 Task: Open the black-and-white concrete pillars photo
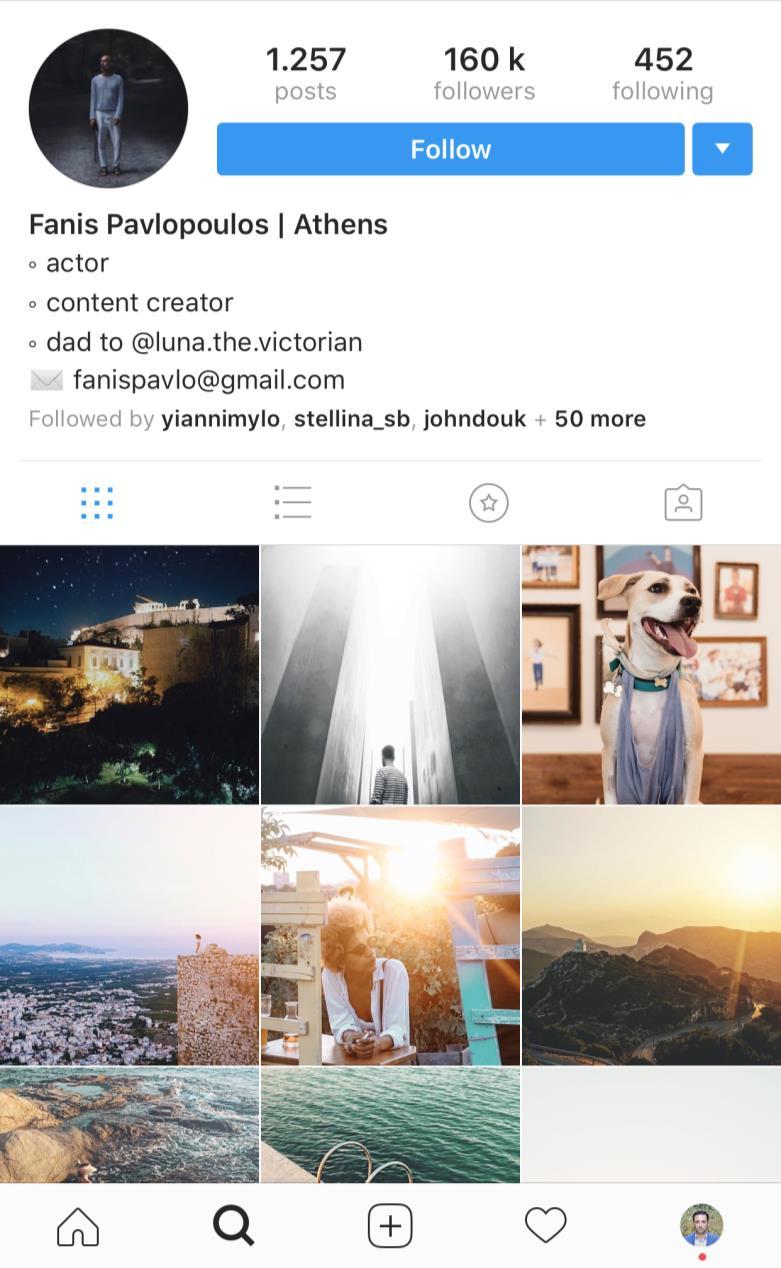[390, 674]
